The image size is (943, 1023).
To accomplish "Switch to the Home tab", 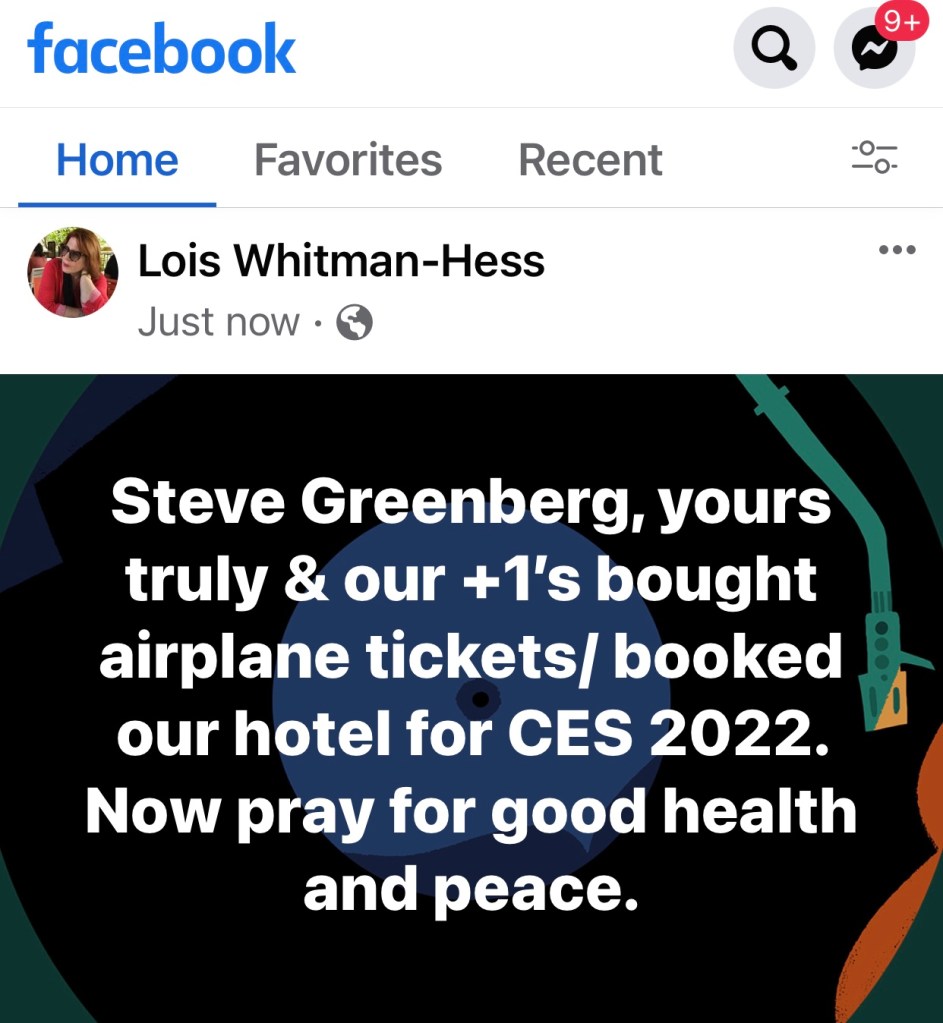I will [x=117, y=160].
